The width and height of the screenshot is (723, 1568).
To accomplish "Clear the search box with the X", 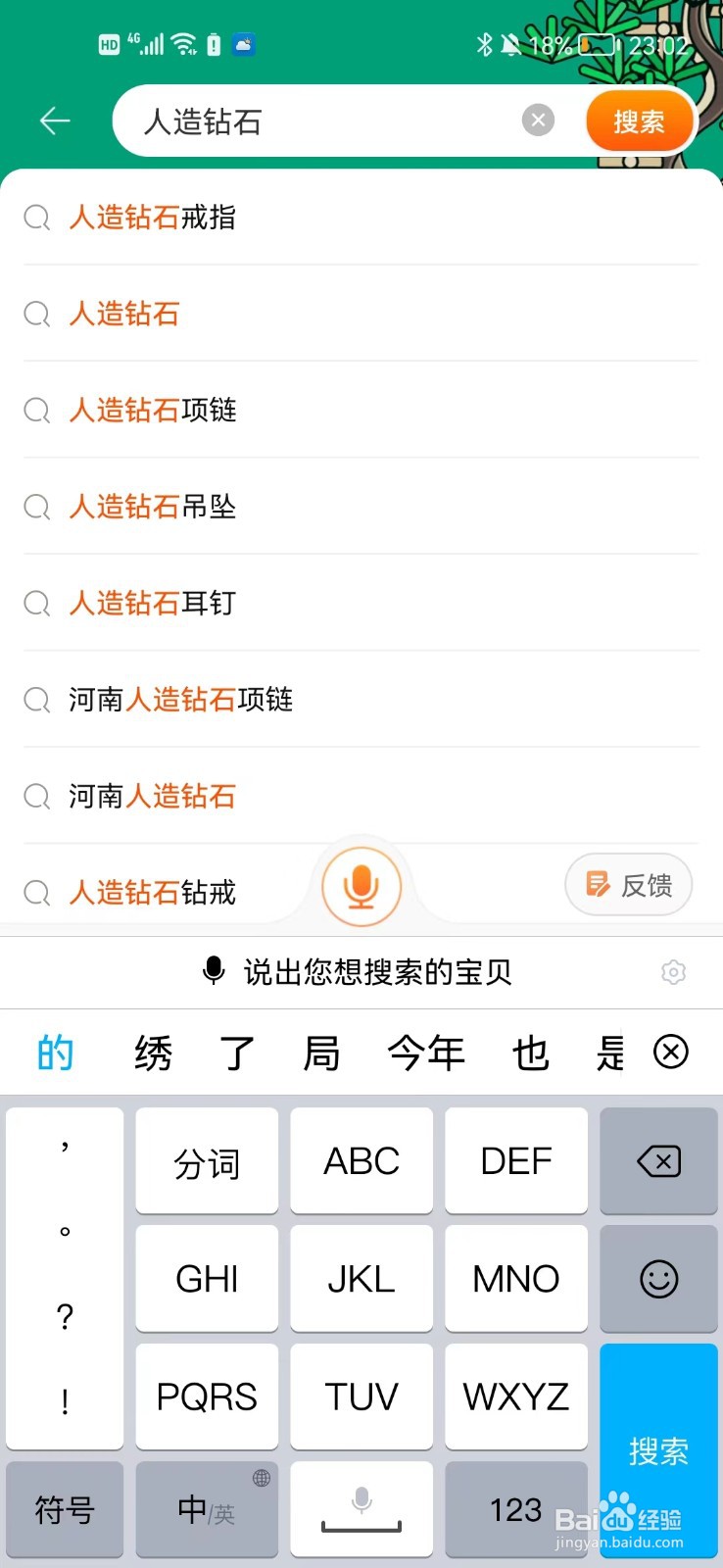I will 538,120.
